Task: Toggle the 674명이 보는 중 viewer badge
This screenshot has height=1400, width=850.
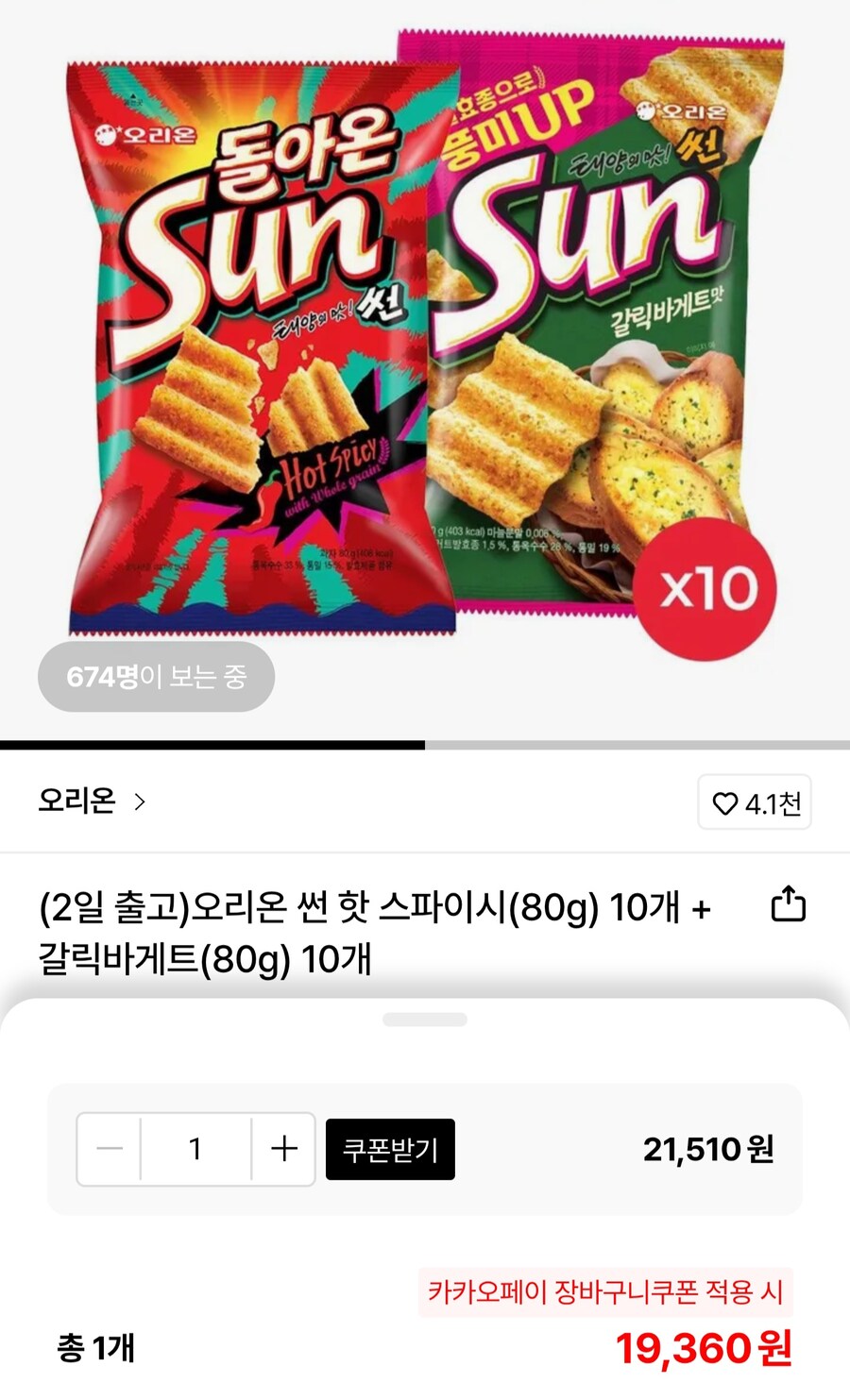Action: pos(157,676)
